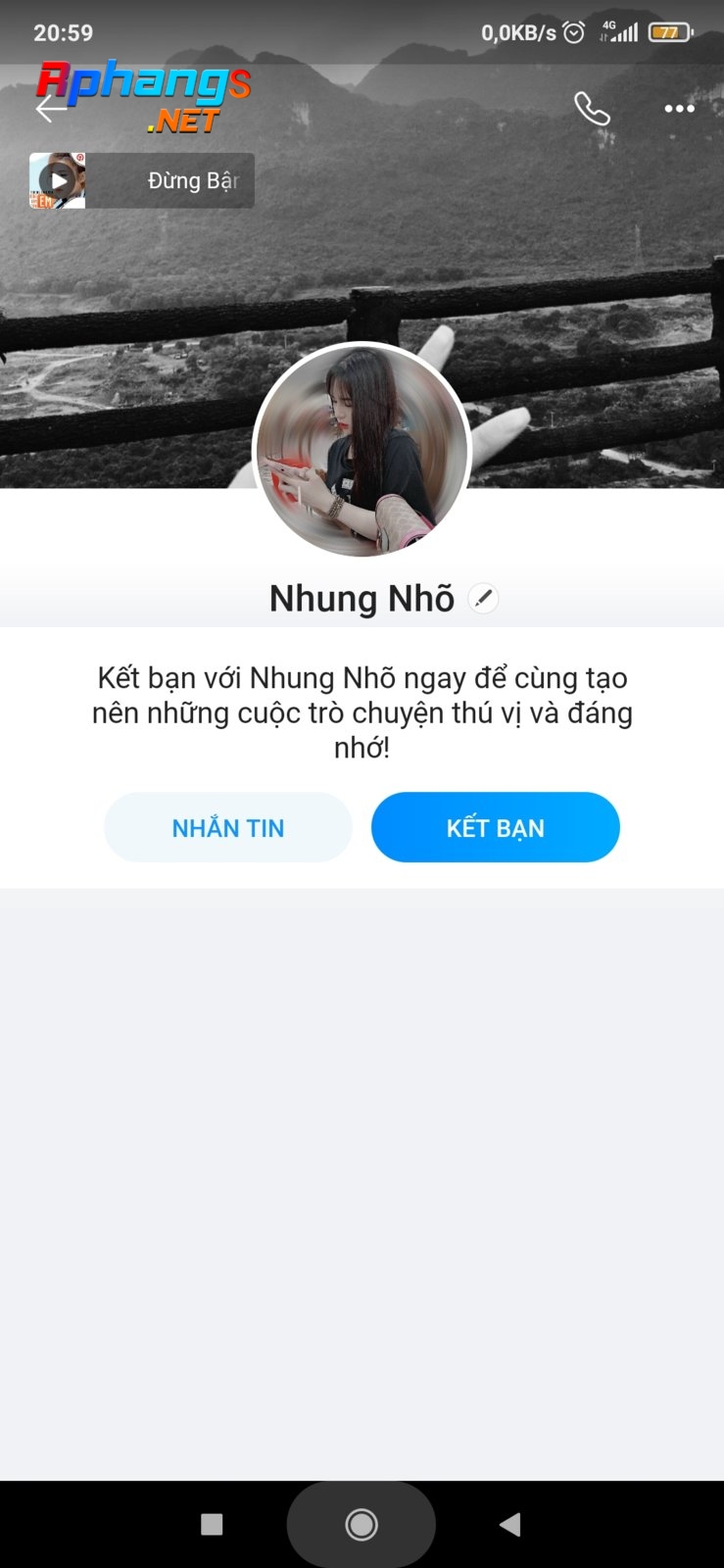The height and width of the screenshot is (1568, 724).
Task: Call Nhung Nhõ with the phone icon
Action: tap(592, 109)
